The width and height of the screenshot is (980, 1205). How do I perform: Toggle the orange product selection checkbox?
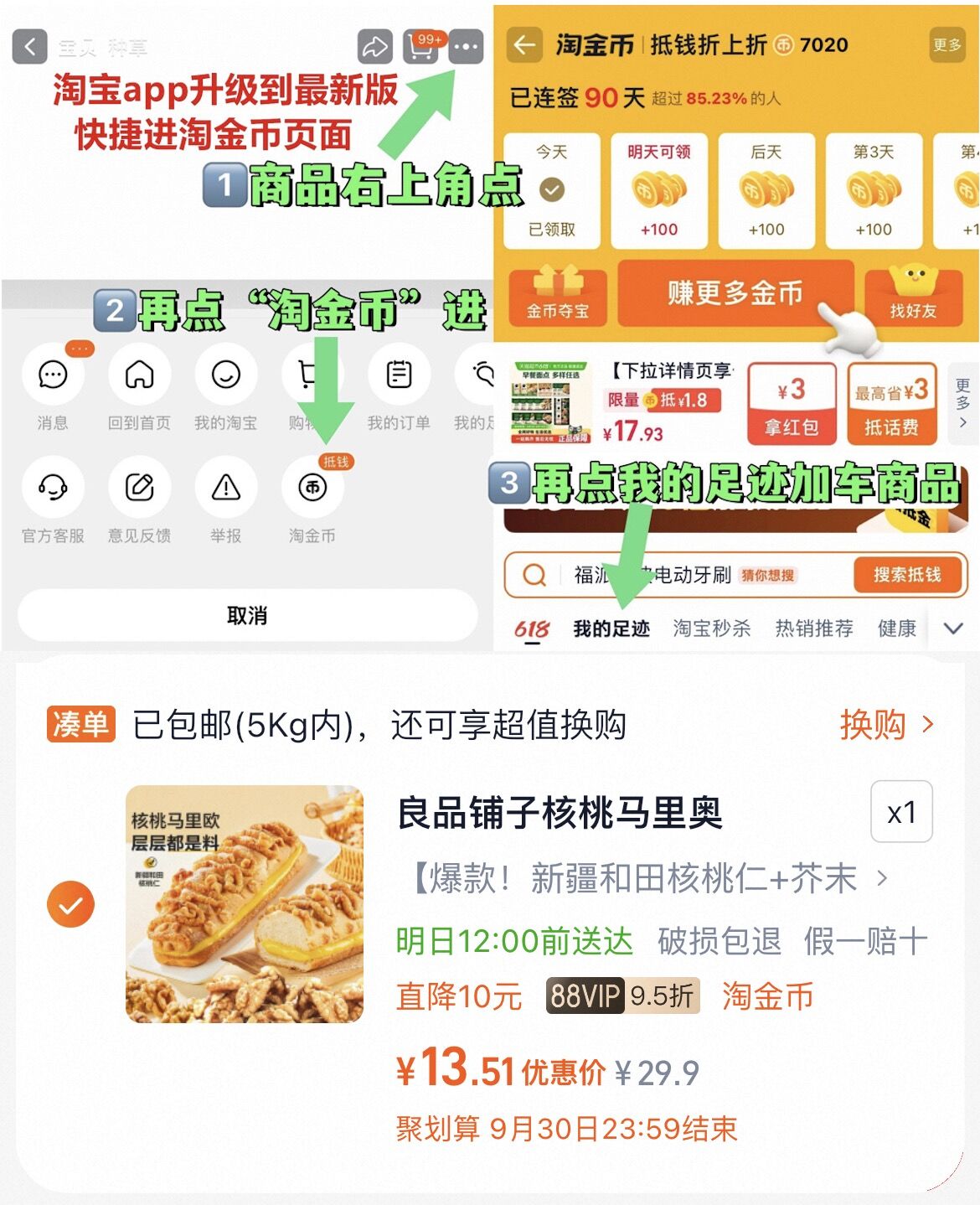69,905
